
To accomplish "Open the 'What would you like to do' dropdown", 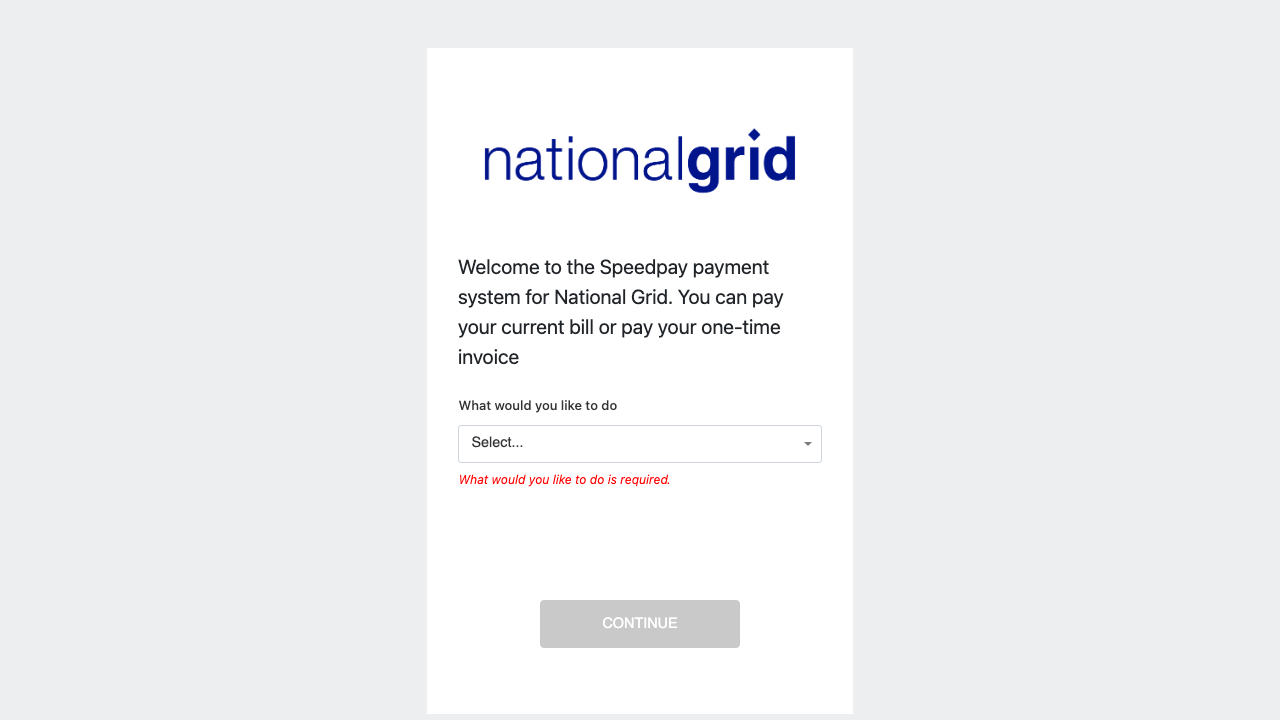I will (639, 443).
